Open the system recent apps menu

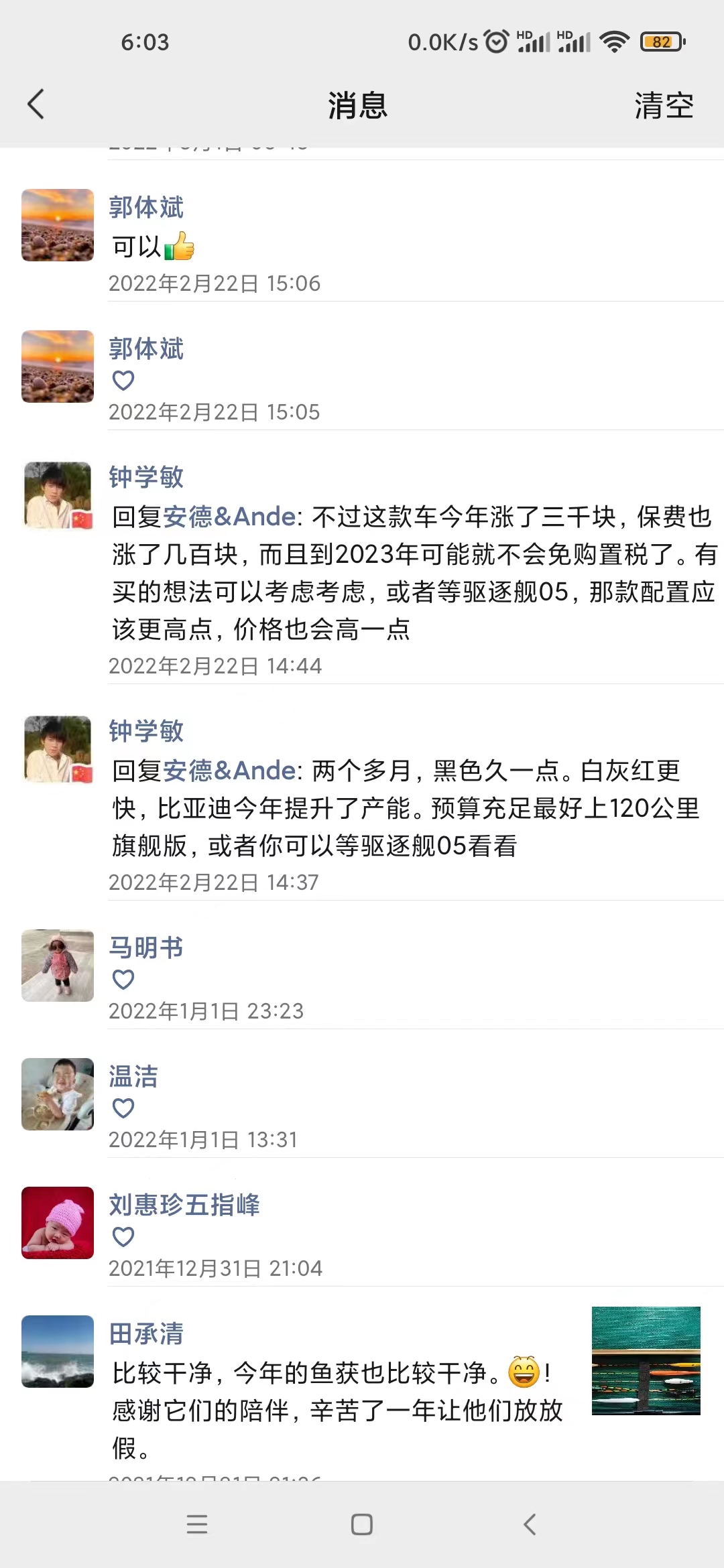tap(197, 1524)
